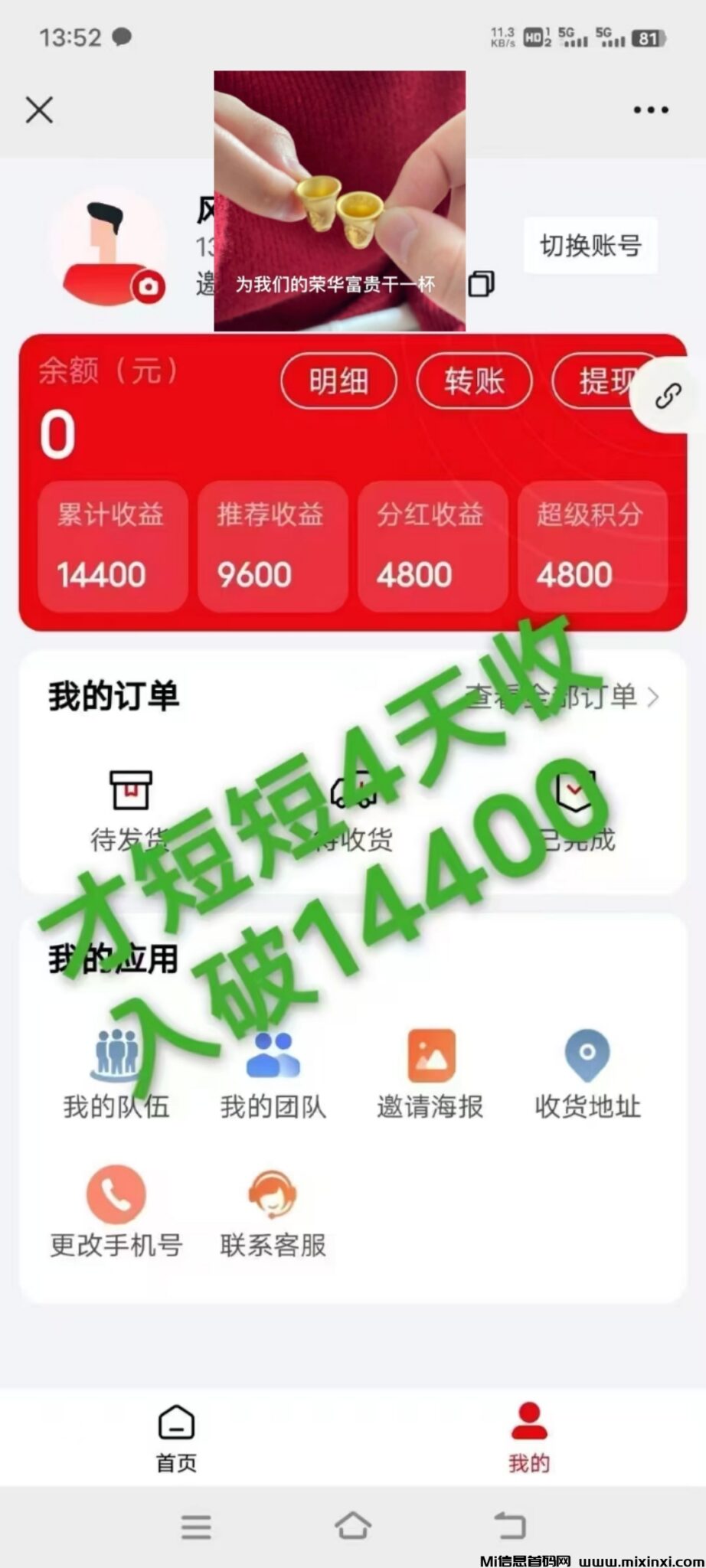Close the page with the X icon

click(x=39, y=110)
